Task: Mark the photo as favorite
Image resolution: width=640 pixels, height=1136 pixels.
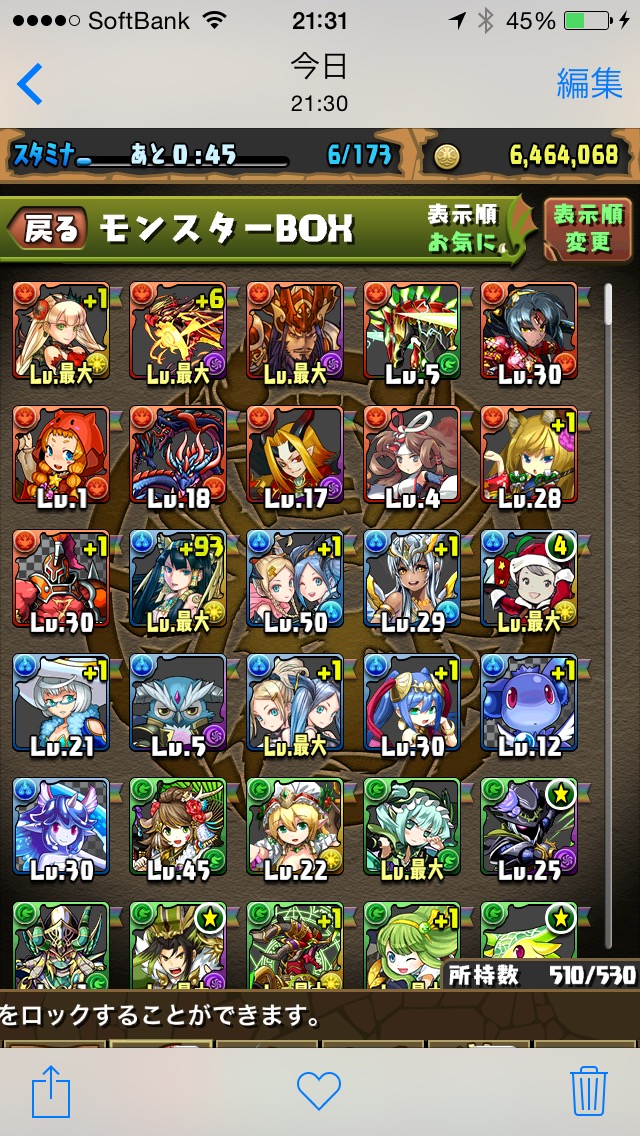Action: click(x=319, y=1090)
